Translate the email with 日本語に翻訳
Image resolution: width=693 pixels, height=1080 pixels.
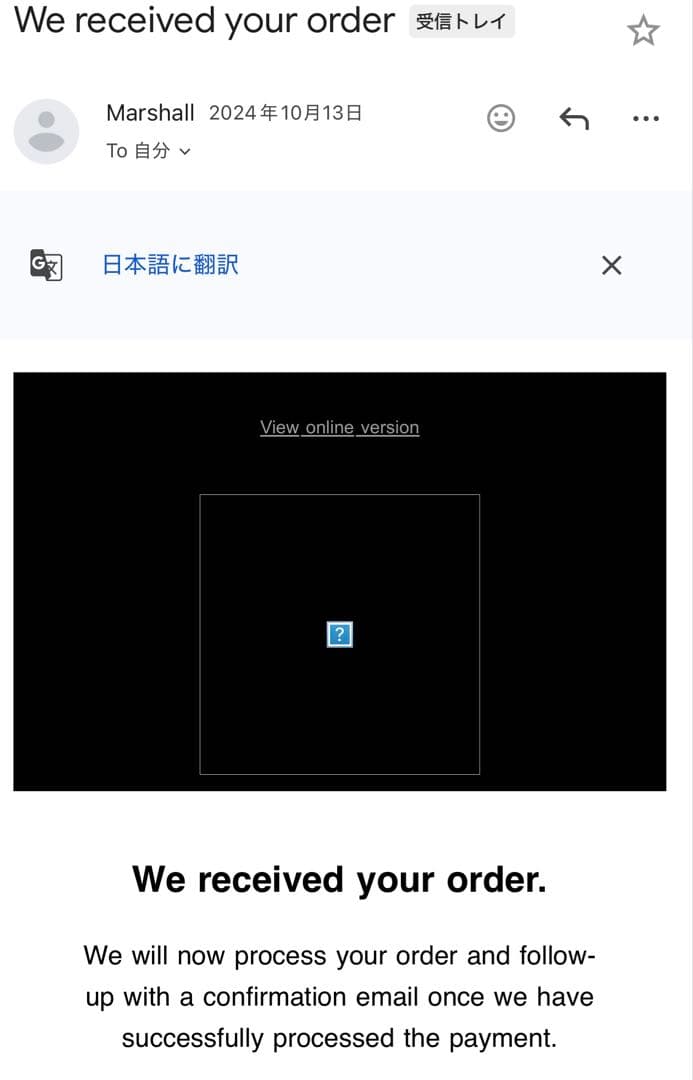click(171, 265)
